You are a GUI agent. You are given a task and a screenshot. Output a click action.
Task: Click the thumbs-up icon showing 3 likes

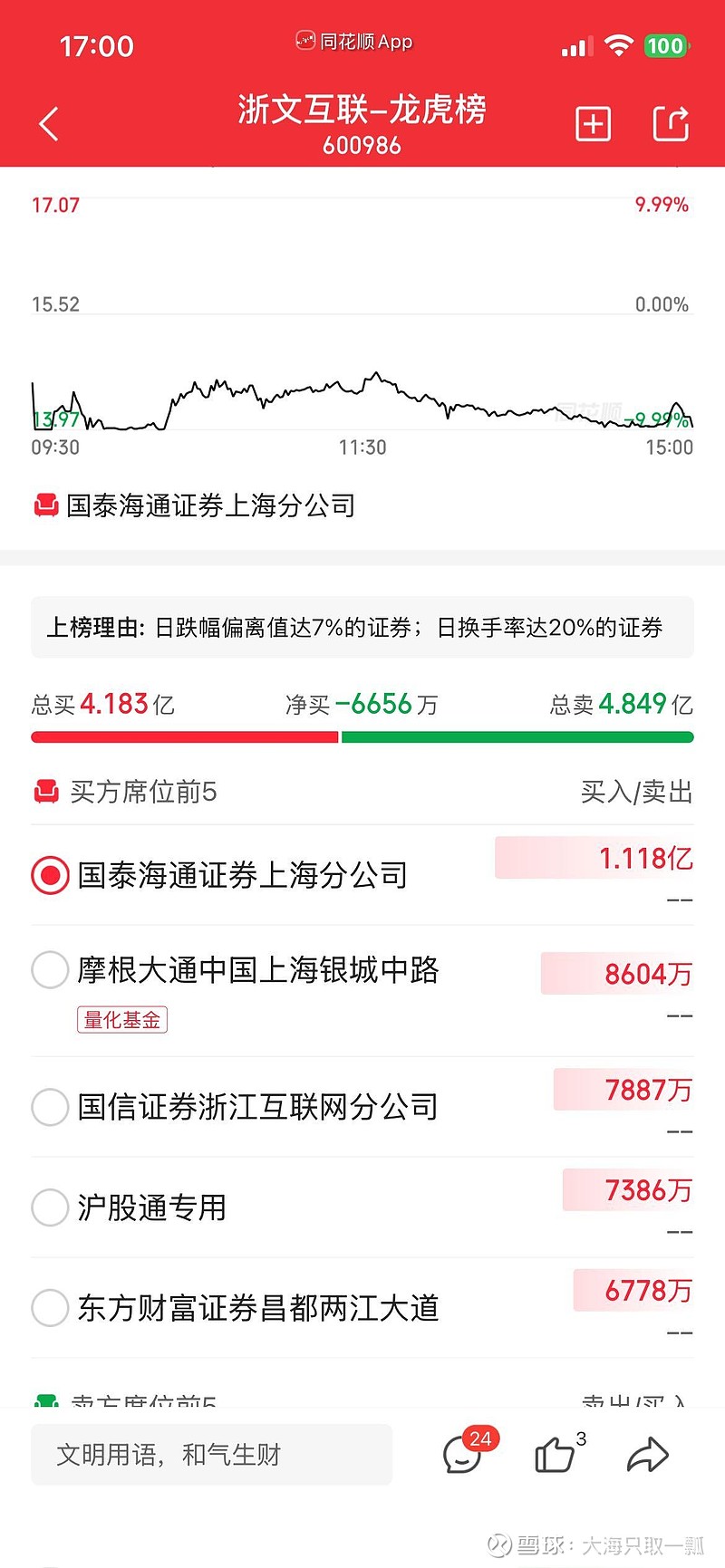point(555,1454)
